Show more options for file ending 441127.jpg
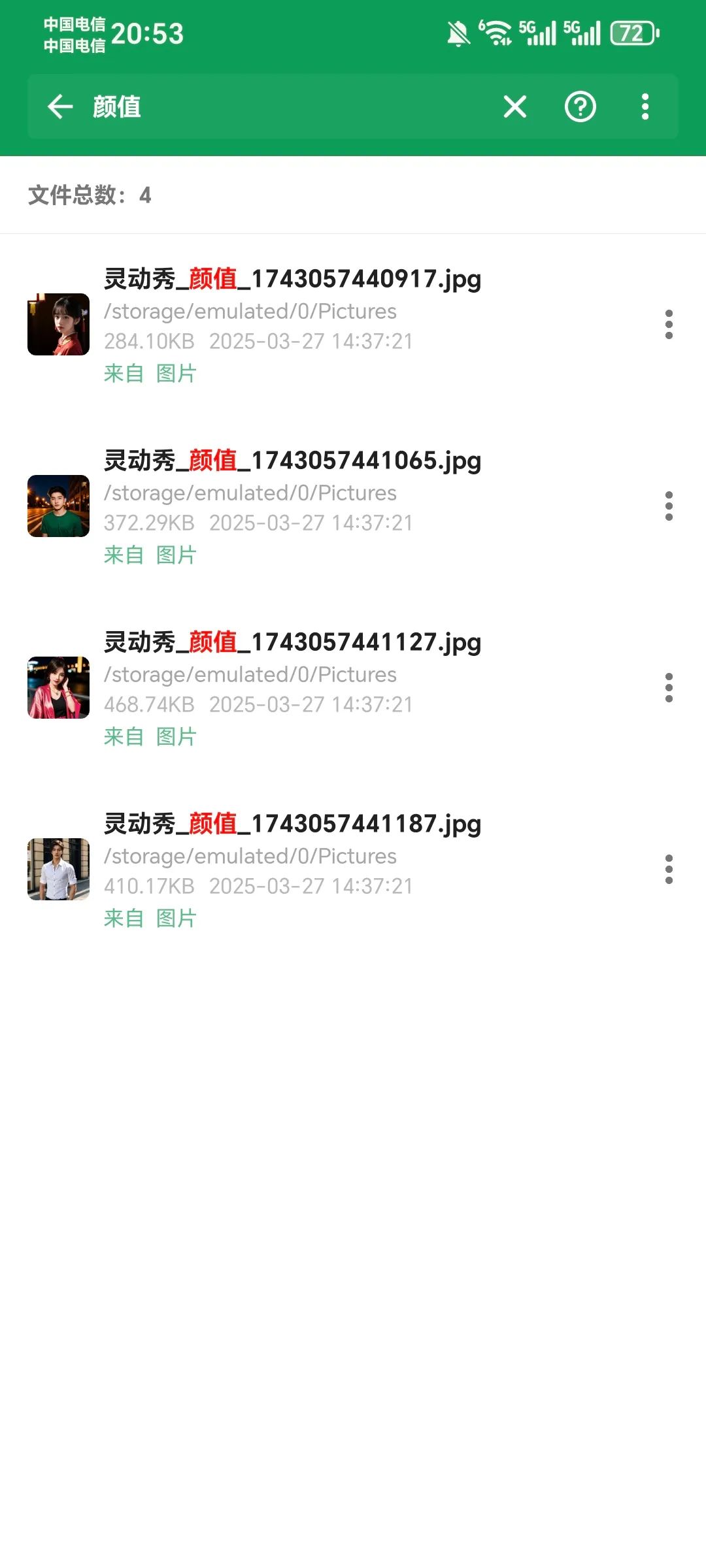This screenshot has width=706, height=1568. point(669,688)
